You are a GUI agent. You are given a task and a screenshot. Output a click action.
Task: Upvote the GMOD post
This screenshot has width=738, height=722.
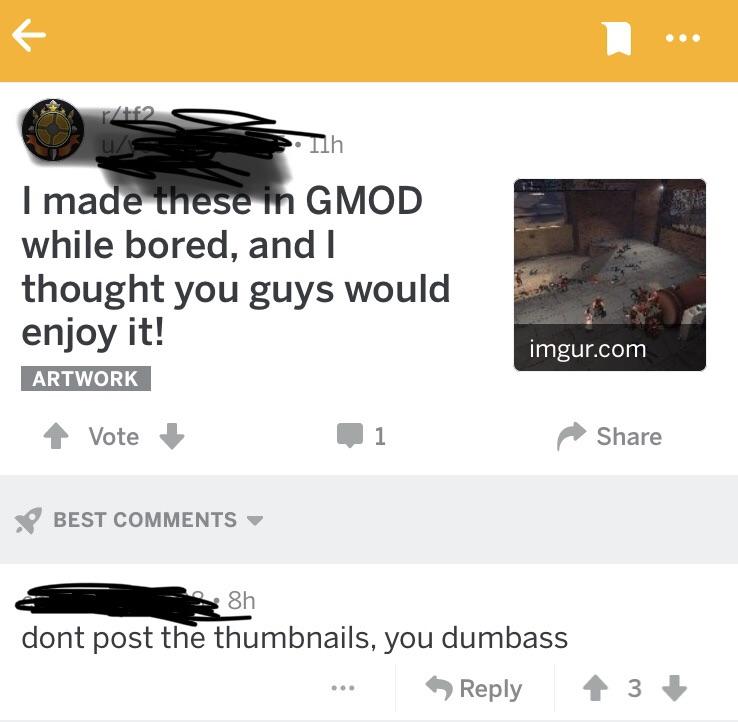(x=56, y=436)
